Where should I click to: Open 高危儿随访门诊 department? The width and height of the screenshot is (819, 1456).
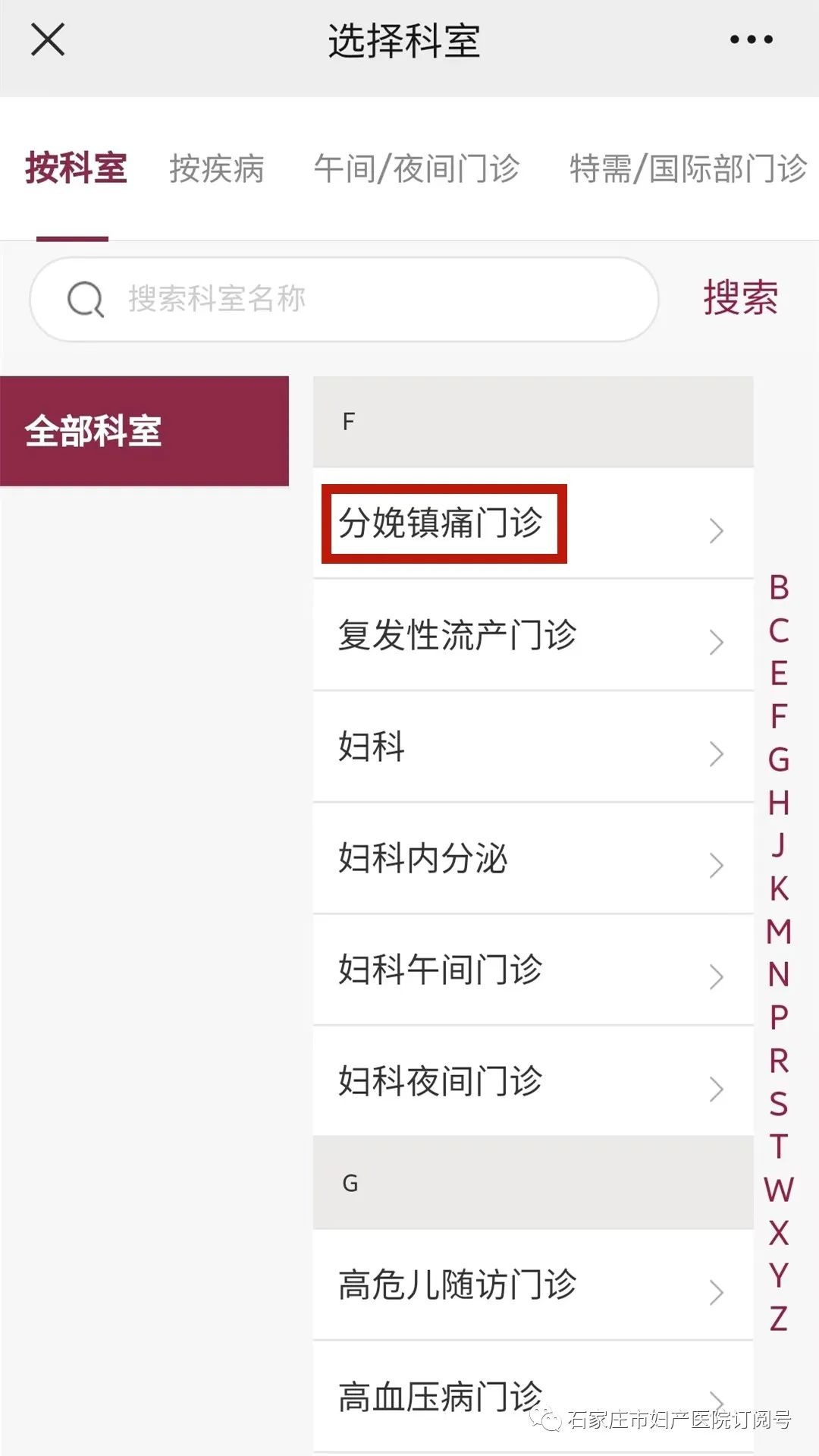pyautogui.click(x=533, y=1285)
